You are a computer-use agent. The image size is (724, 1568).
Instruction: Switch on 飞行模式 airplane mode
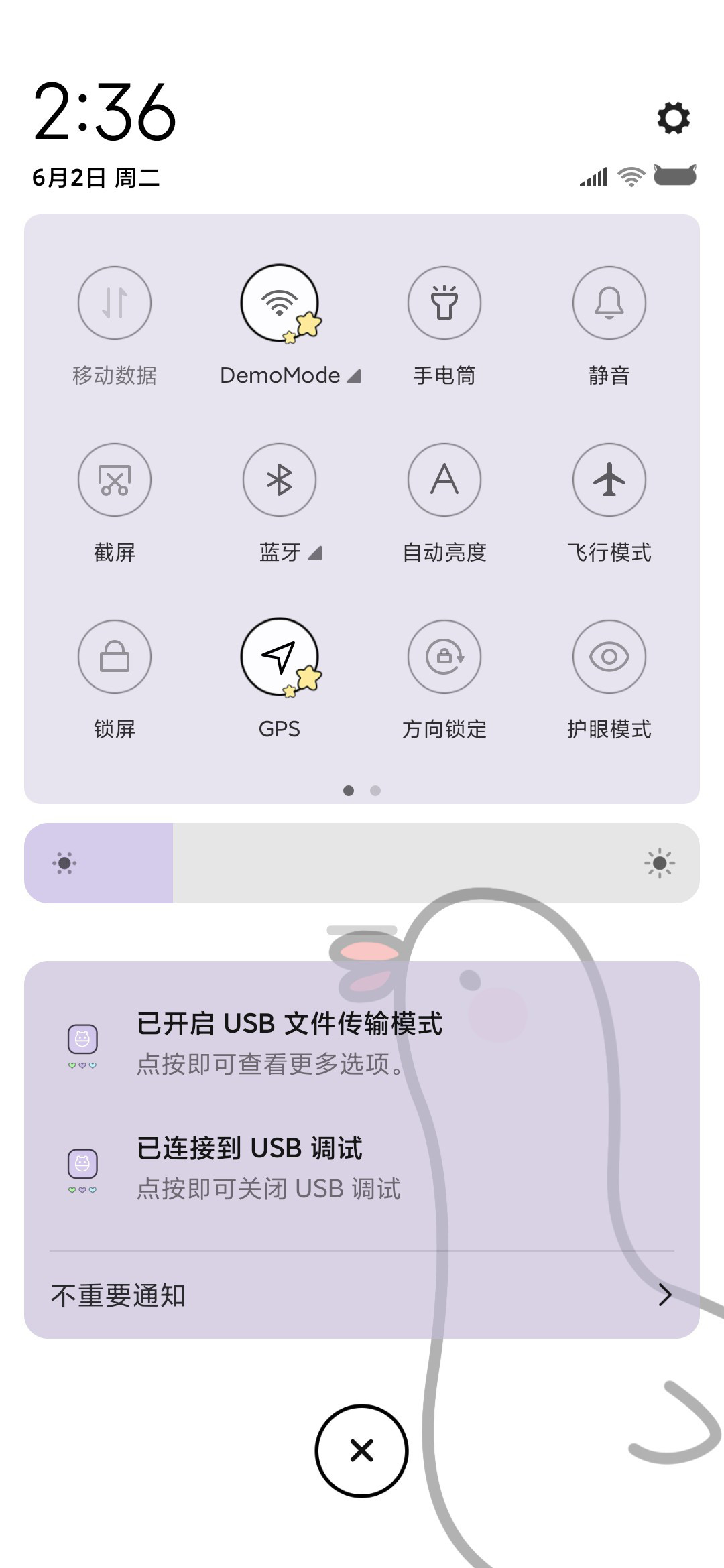point(609,480)
